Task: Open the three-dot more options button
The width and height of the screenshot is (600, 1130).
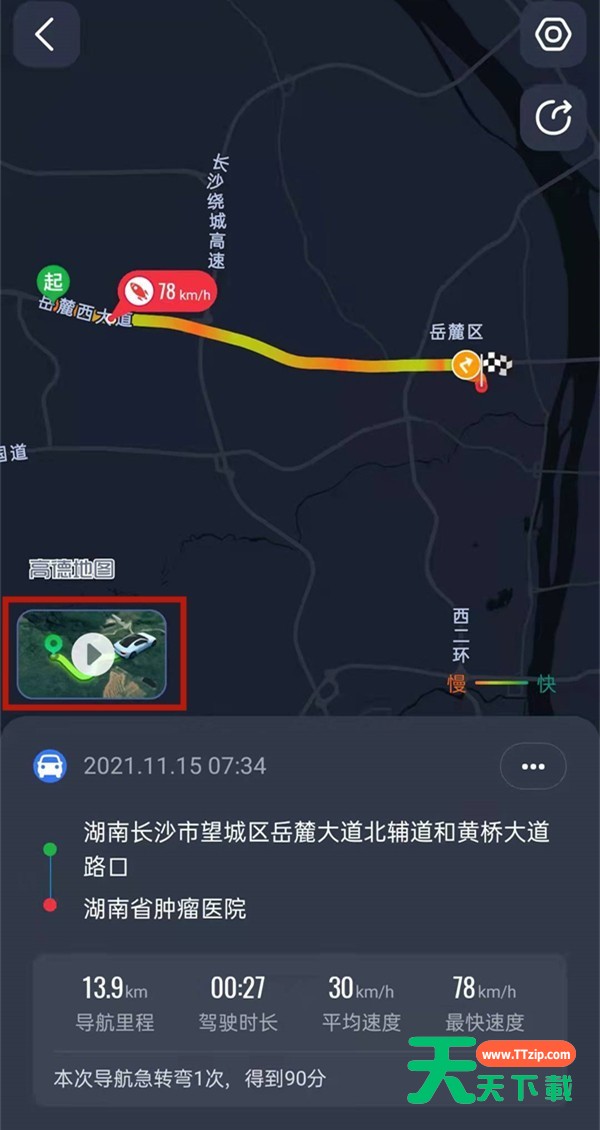Action: coord(532,767)
